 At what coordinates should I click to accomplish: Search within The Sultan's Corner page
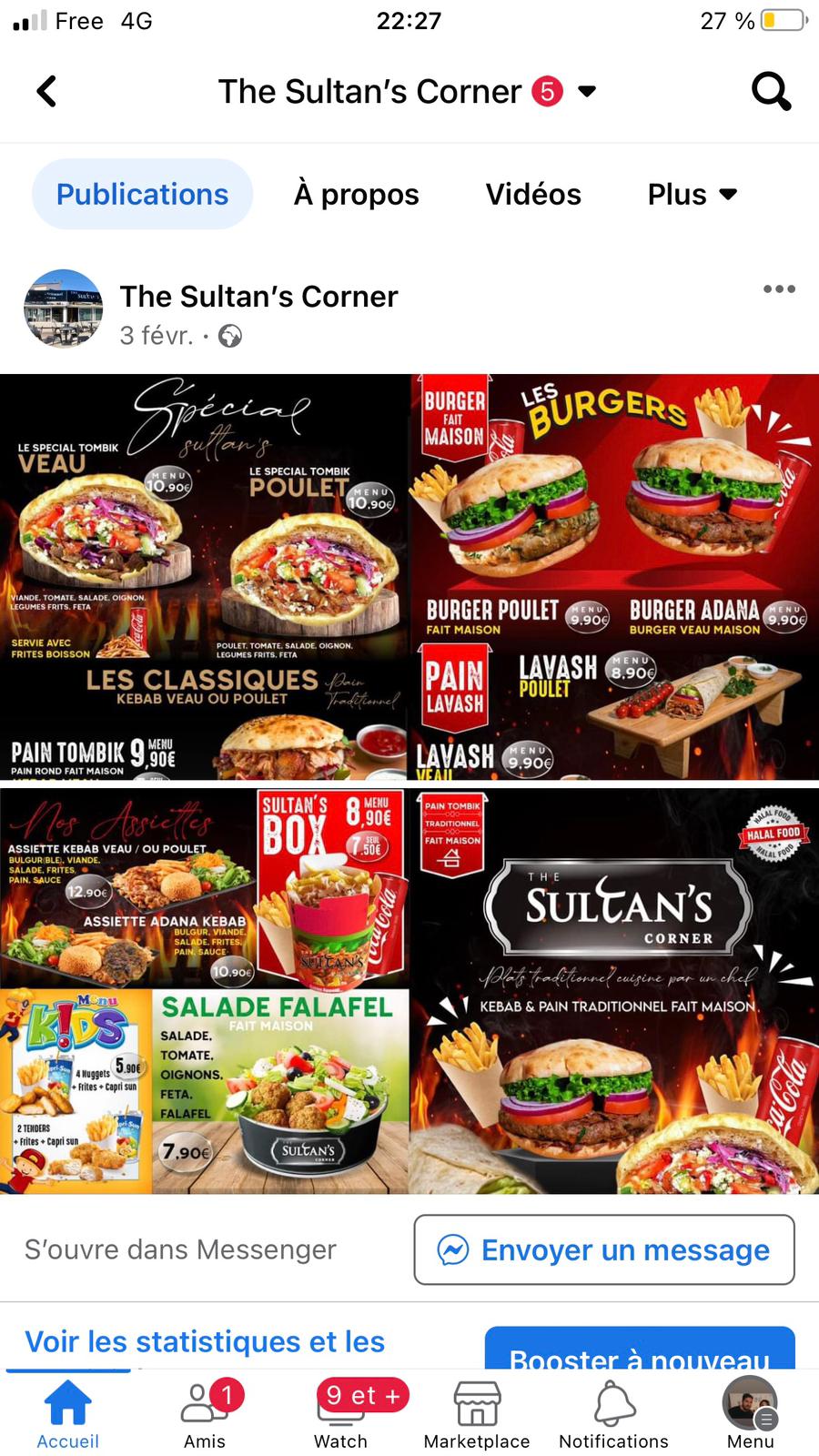coord(771,91)
